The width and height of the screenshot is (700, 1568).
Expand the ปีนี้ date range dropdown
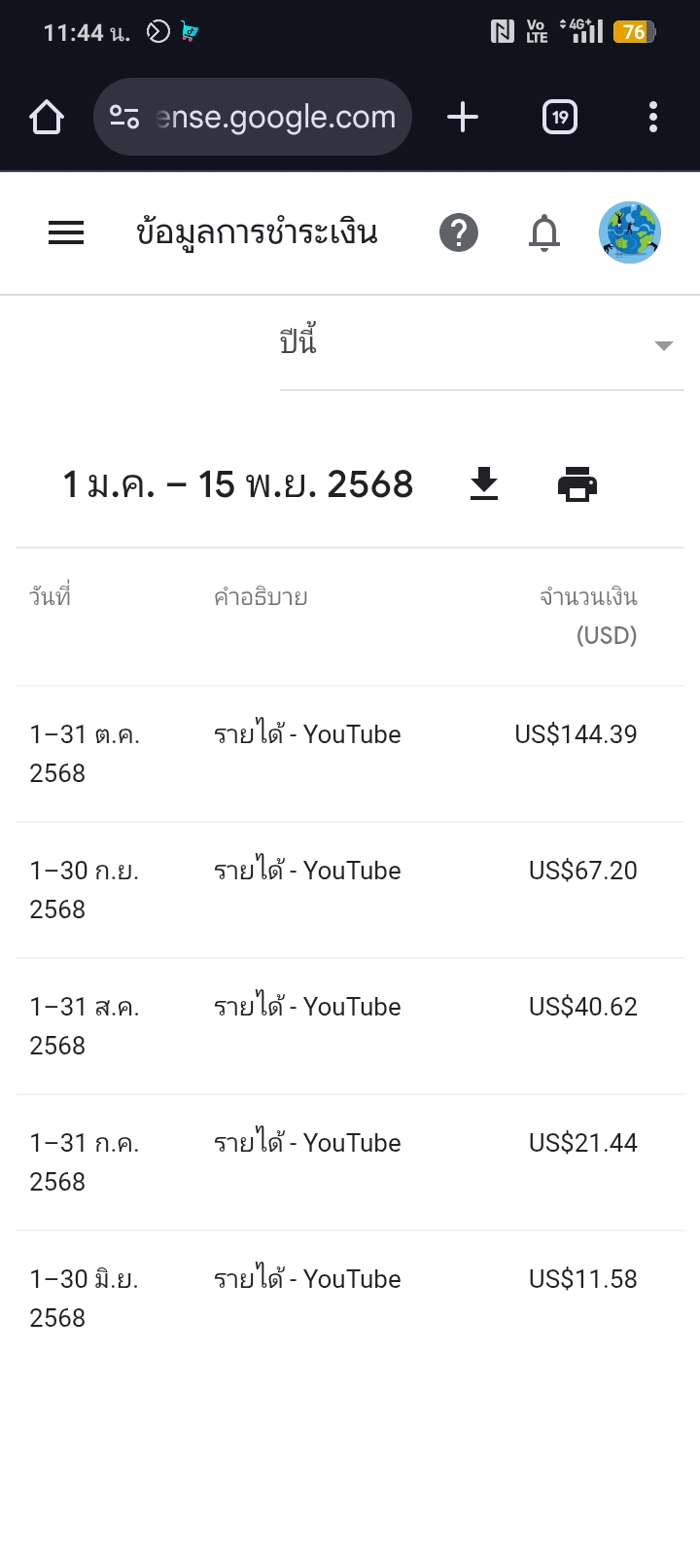point(481,345)
